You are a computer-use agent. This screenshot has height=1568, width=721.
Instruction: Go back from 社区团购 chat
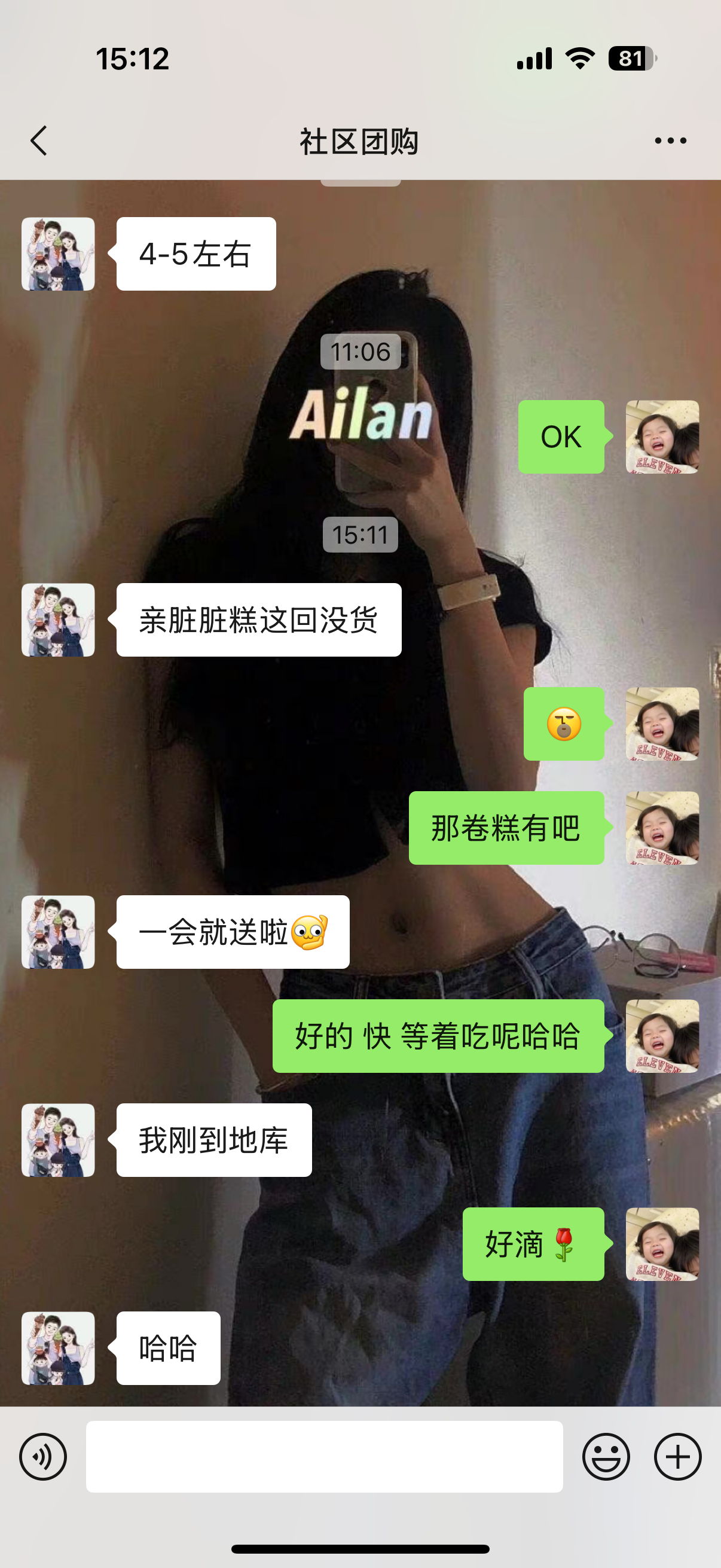click(x=39, y=141)
